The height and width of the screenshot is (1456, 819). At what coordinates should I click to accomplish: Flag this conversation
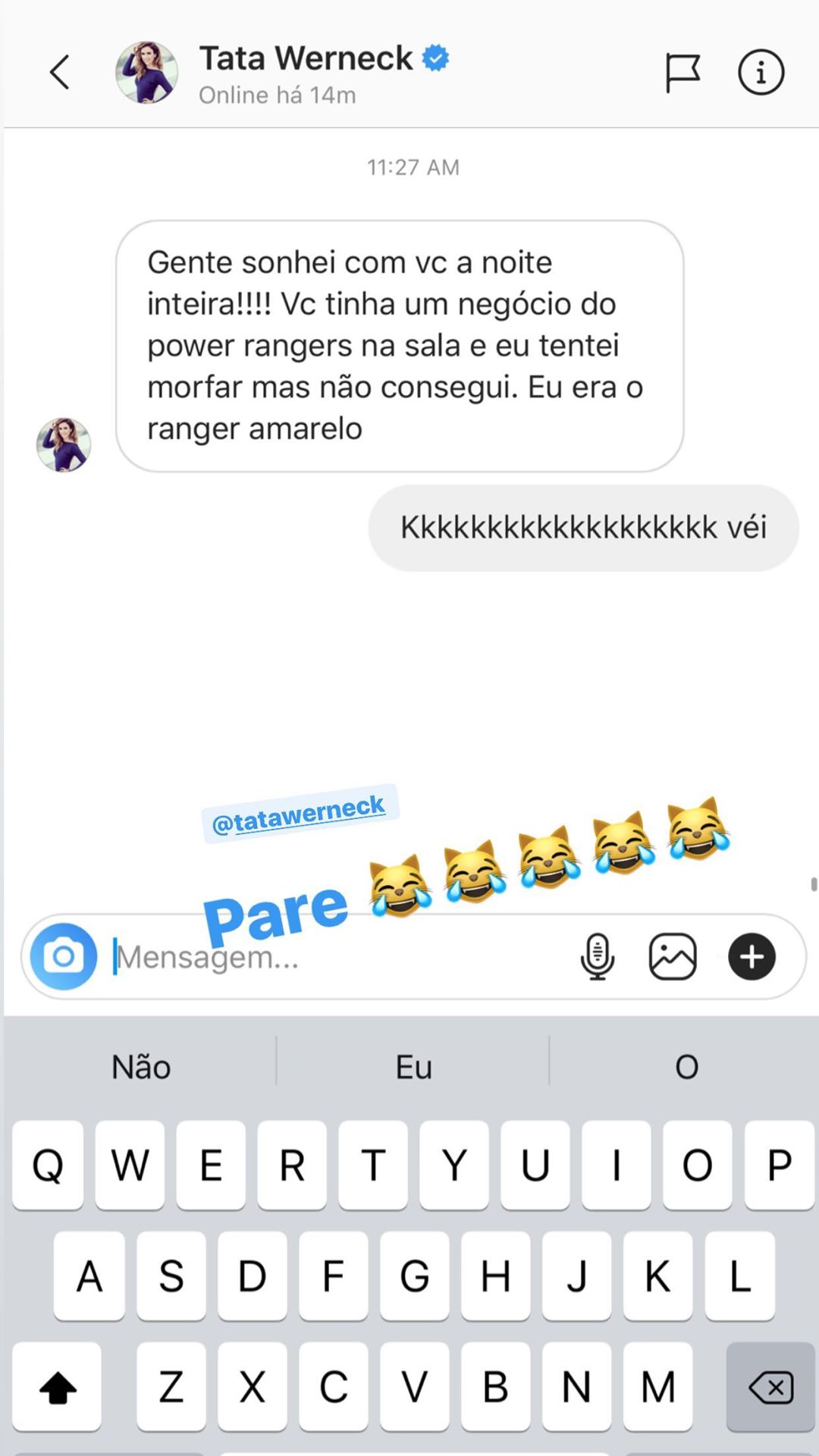682,73
